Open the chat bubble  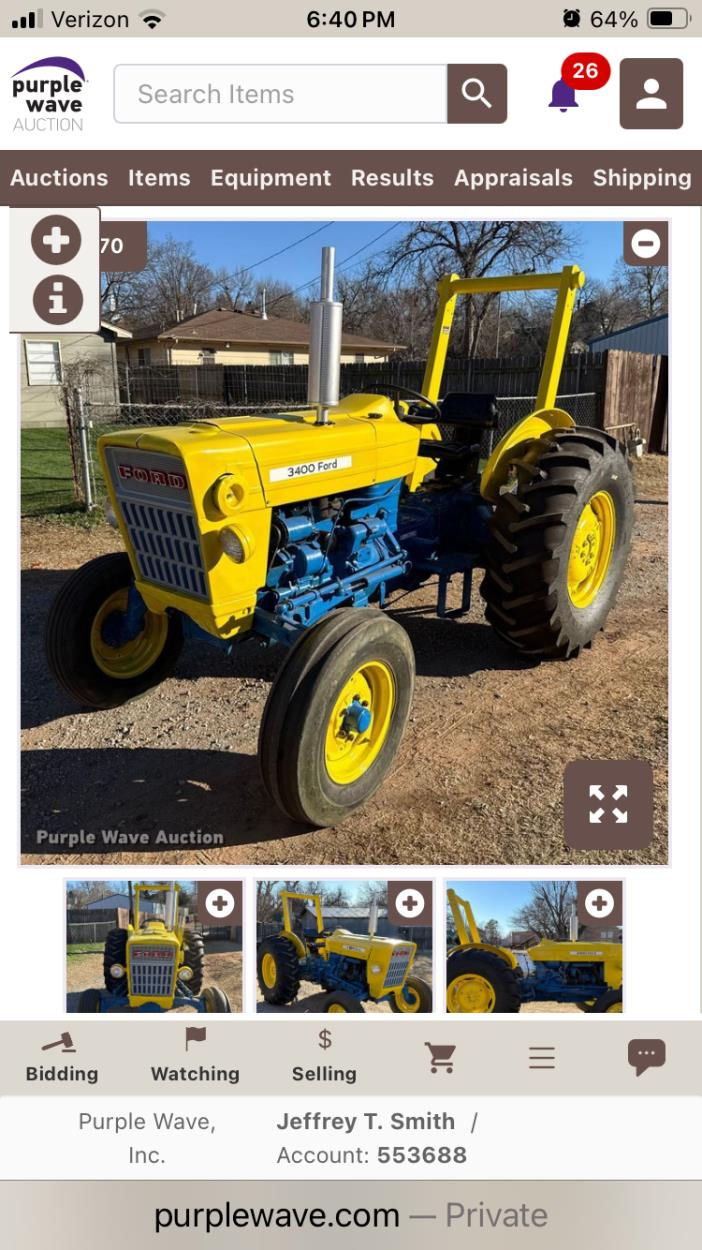point(646,1056)
